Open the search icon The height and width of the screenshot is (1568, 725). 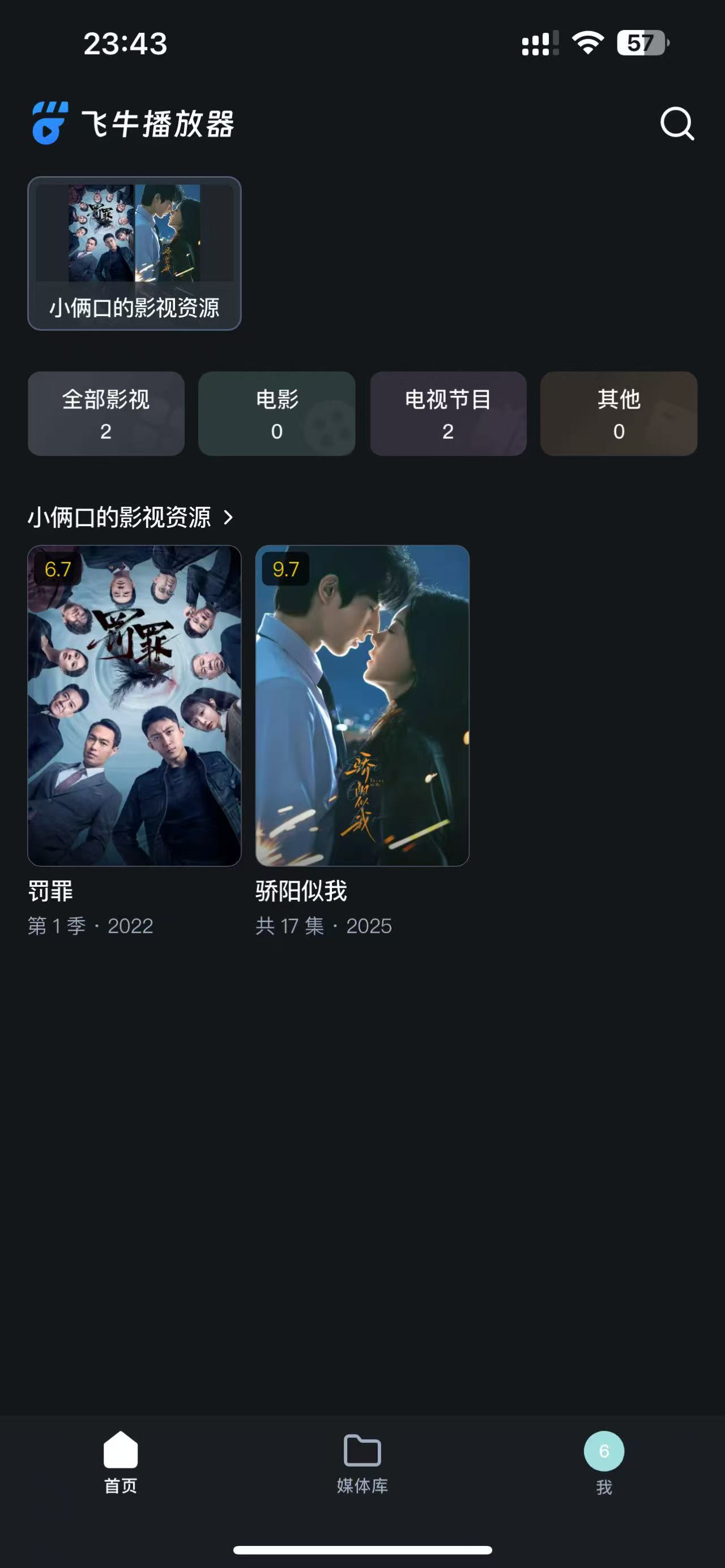pos(677,124)
